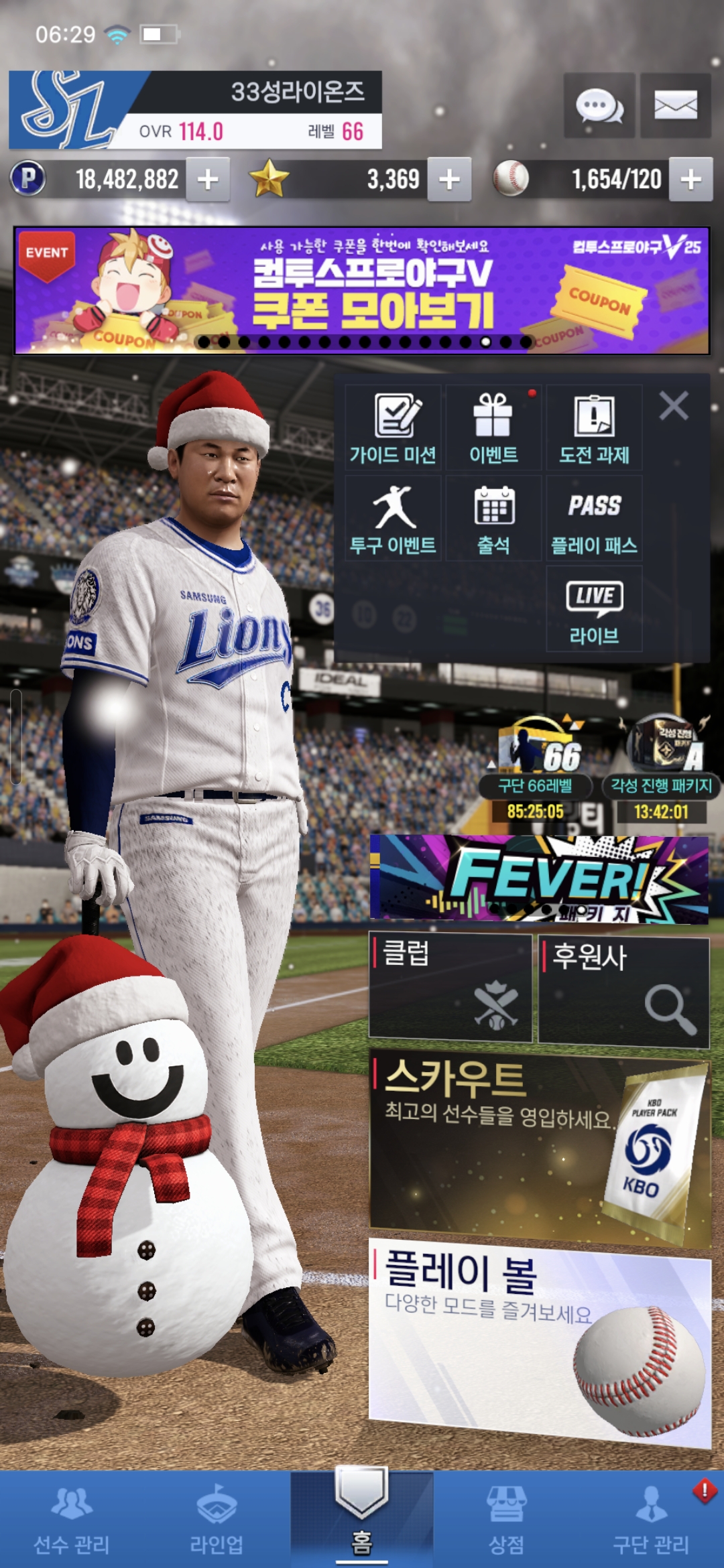
Task: Add points with the plus beside 18,482,882
Action: pyautogui.click(x=208, y=180)
